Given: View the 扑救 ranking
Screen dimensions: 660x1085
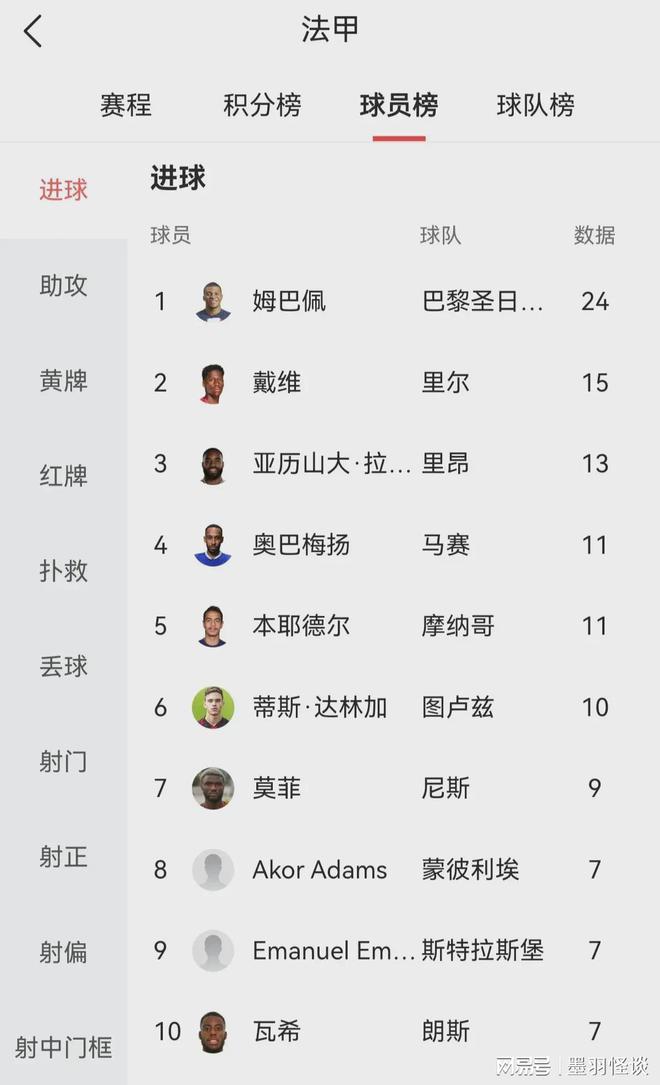Looking at the screenshot, I should click(64, 571).
